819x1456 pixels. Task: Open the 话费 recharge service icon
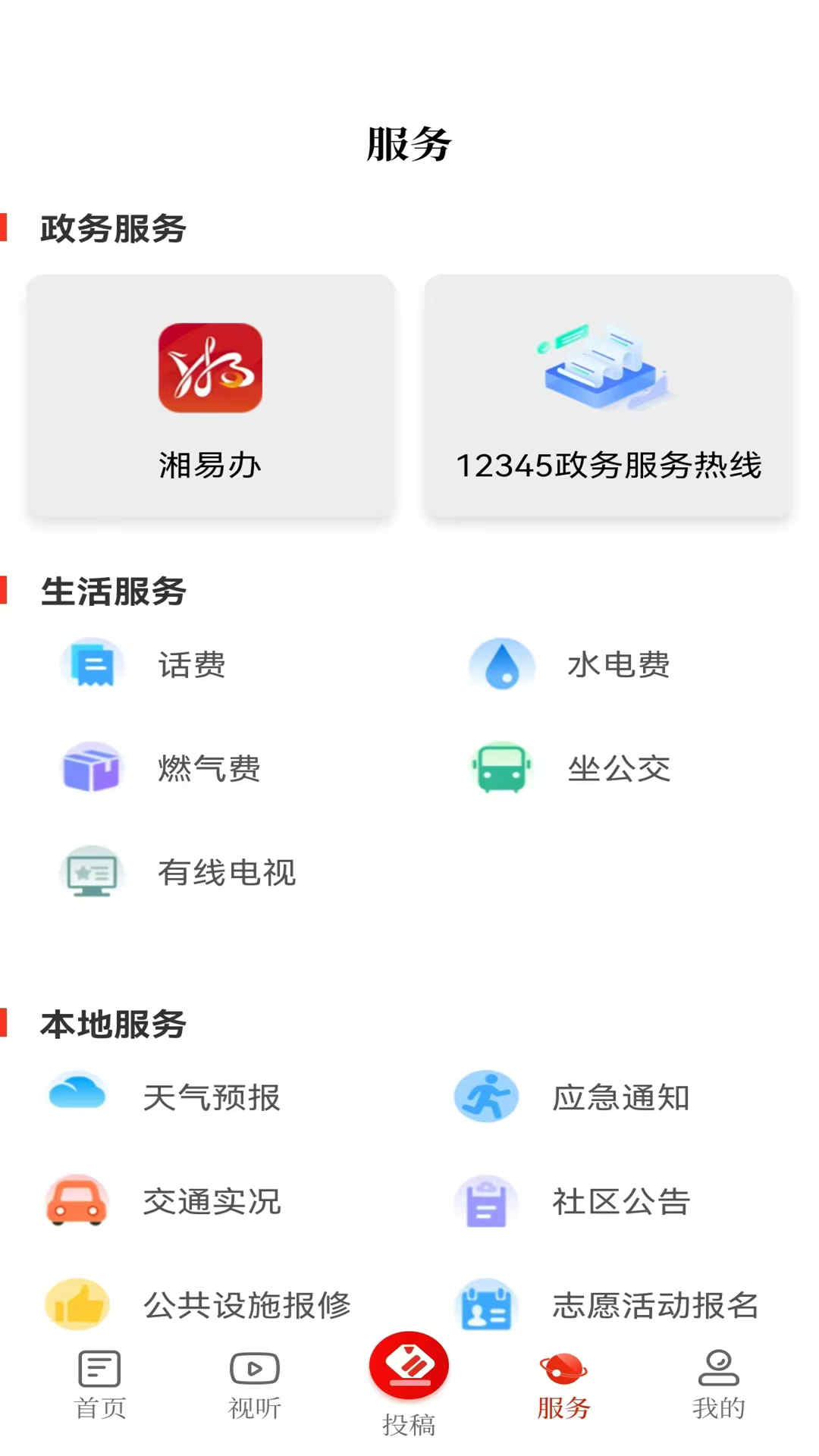click(91, 664)
